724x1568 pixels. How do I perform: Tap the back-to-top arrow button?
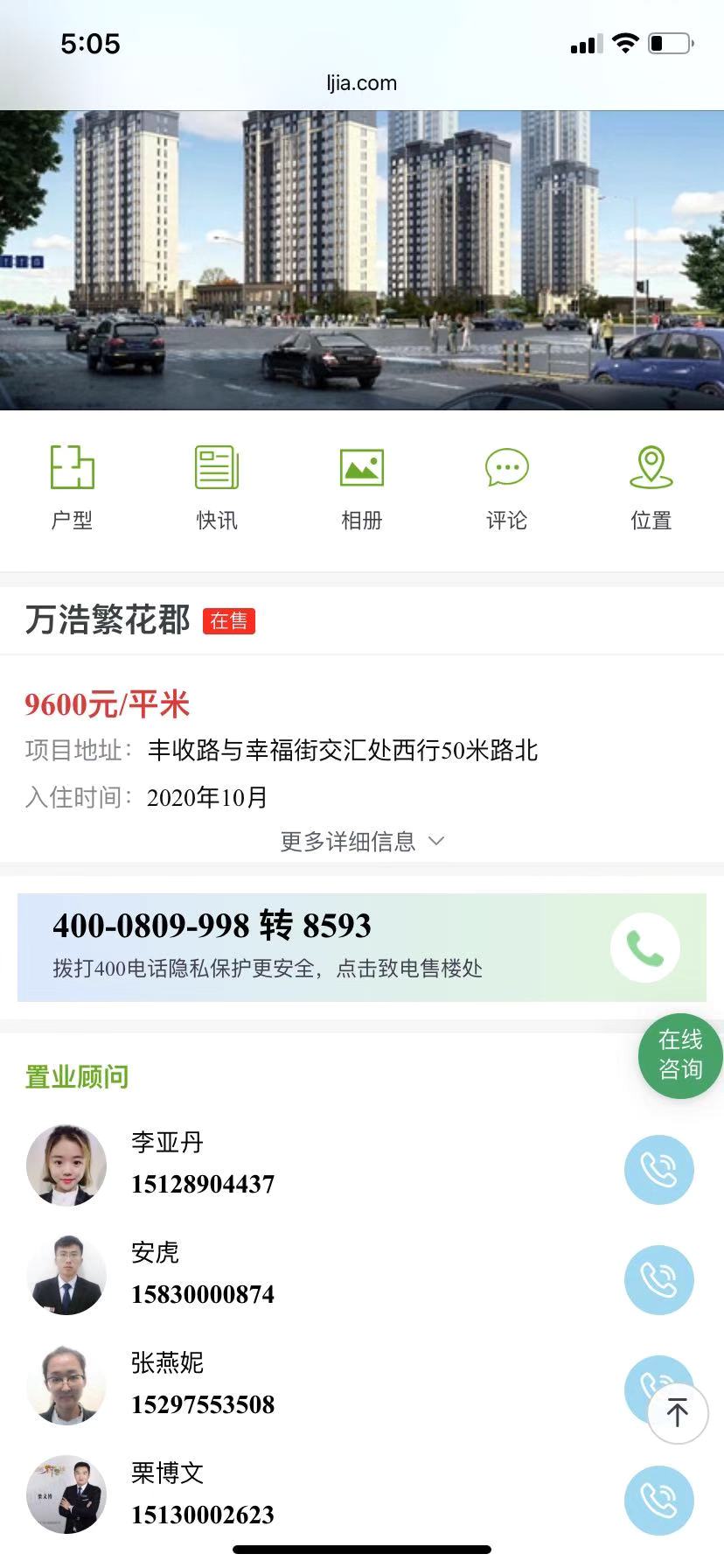[678, 1413]
